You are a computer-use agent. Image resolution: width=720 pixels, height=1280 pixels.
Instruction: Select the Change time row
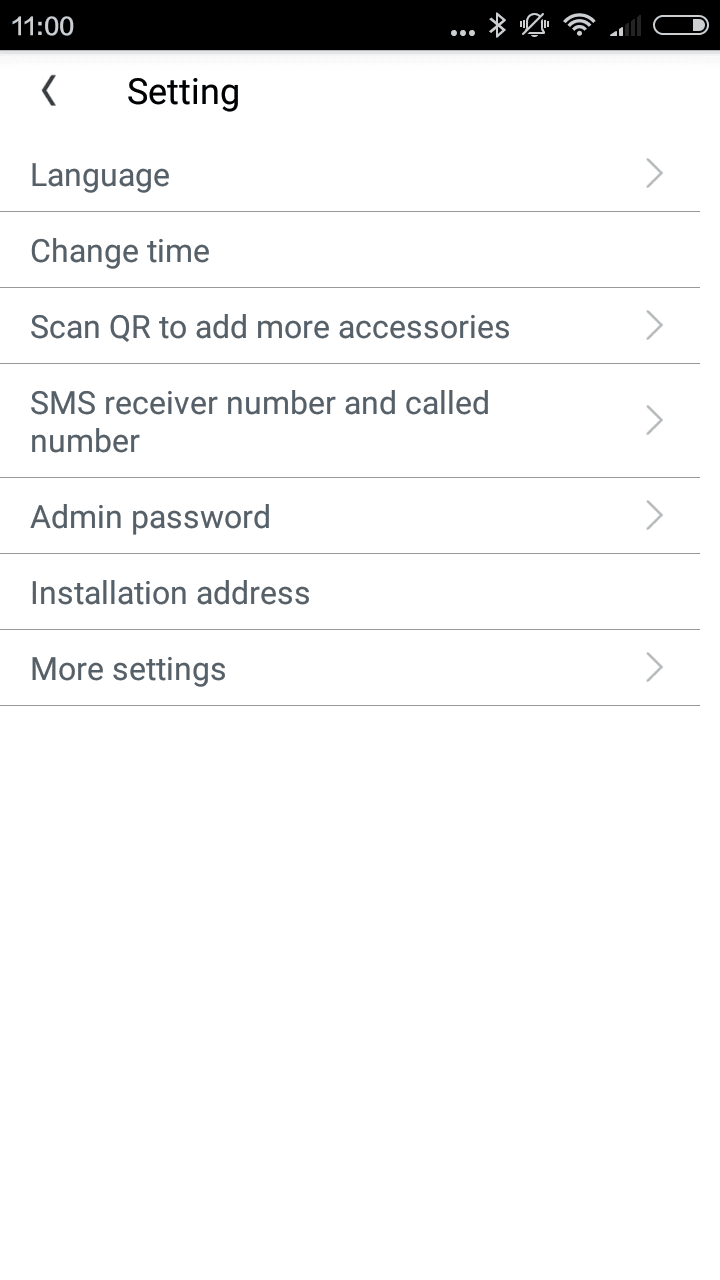(x=350, y=251)
